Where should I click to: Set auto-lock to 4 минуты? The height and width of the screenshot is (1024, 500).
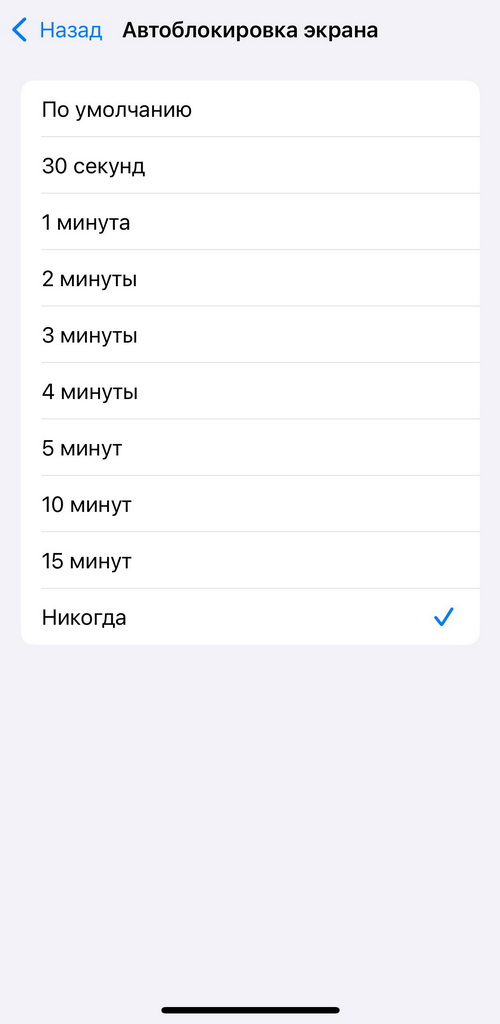[250, 391]
